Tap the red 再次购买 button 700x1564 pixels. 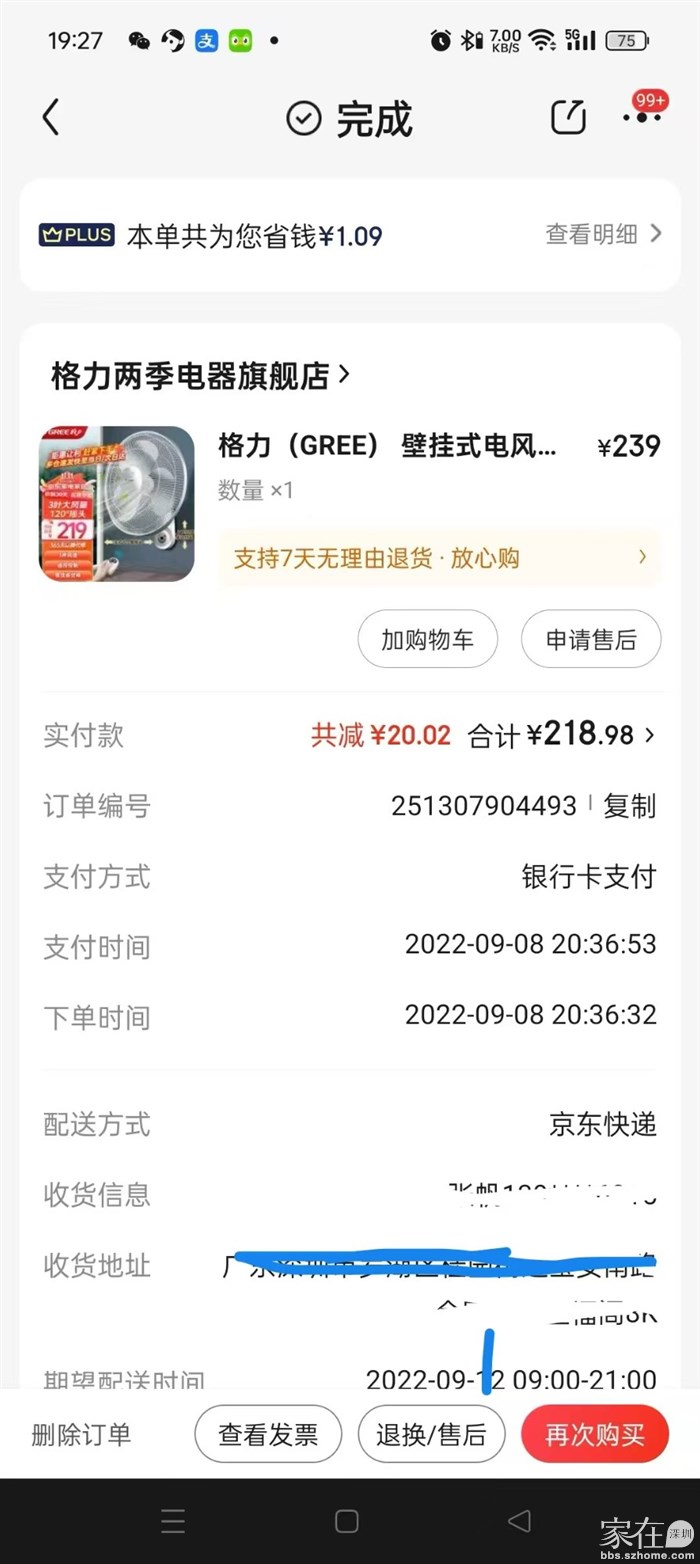(594, 1435)
